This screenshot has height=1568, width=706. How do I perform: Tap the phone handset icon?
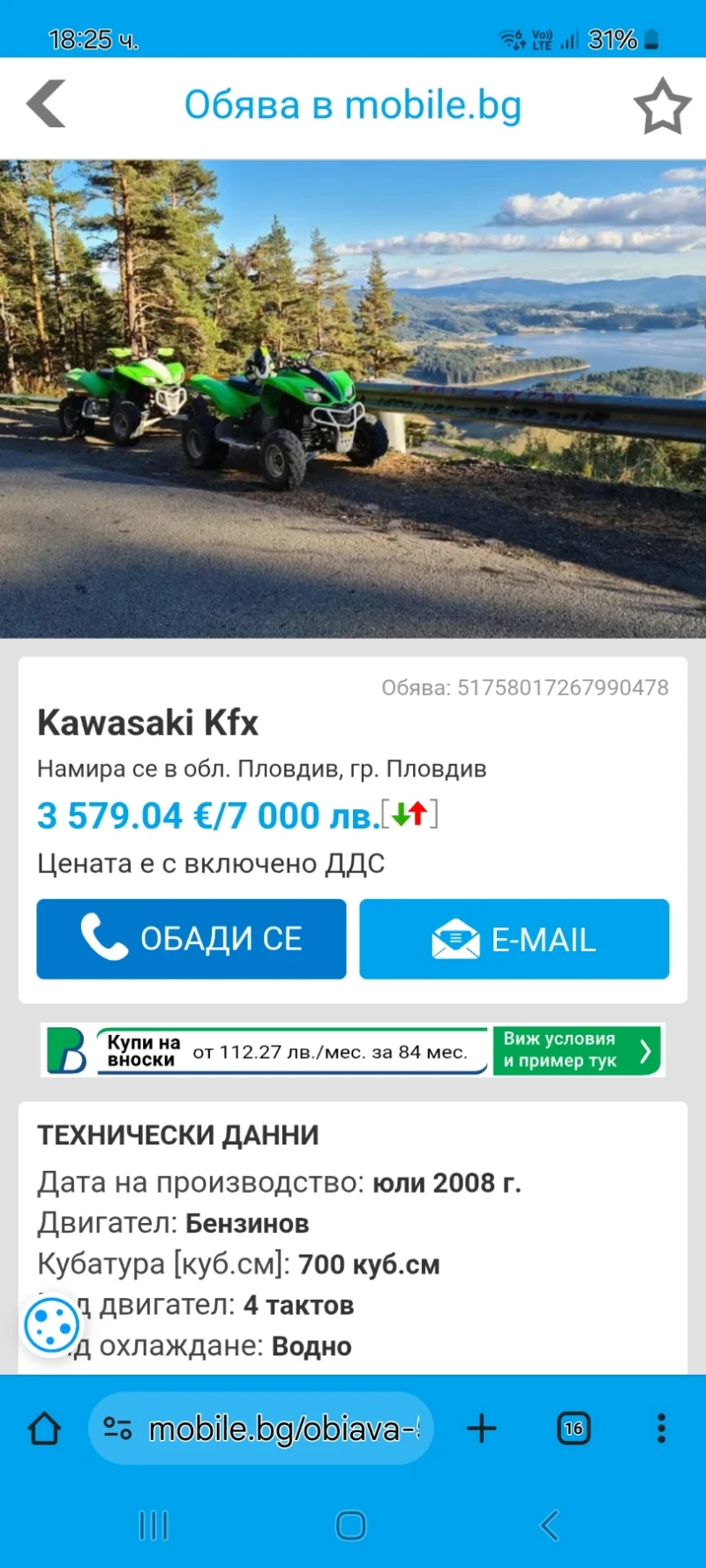pyautogui.click(x=106, y=938)
